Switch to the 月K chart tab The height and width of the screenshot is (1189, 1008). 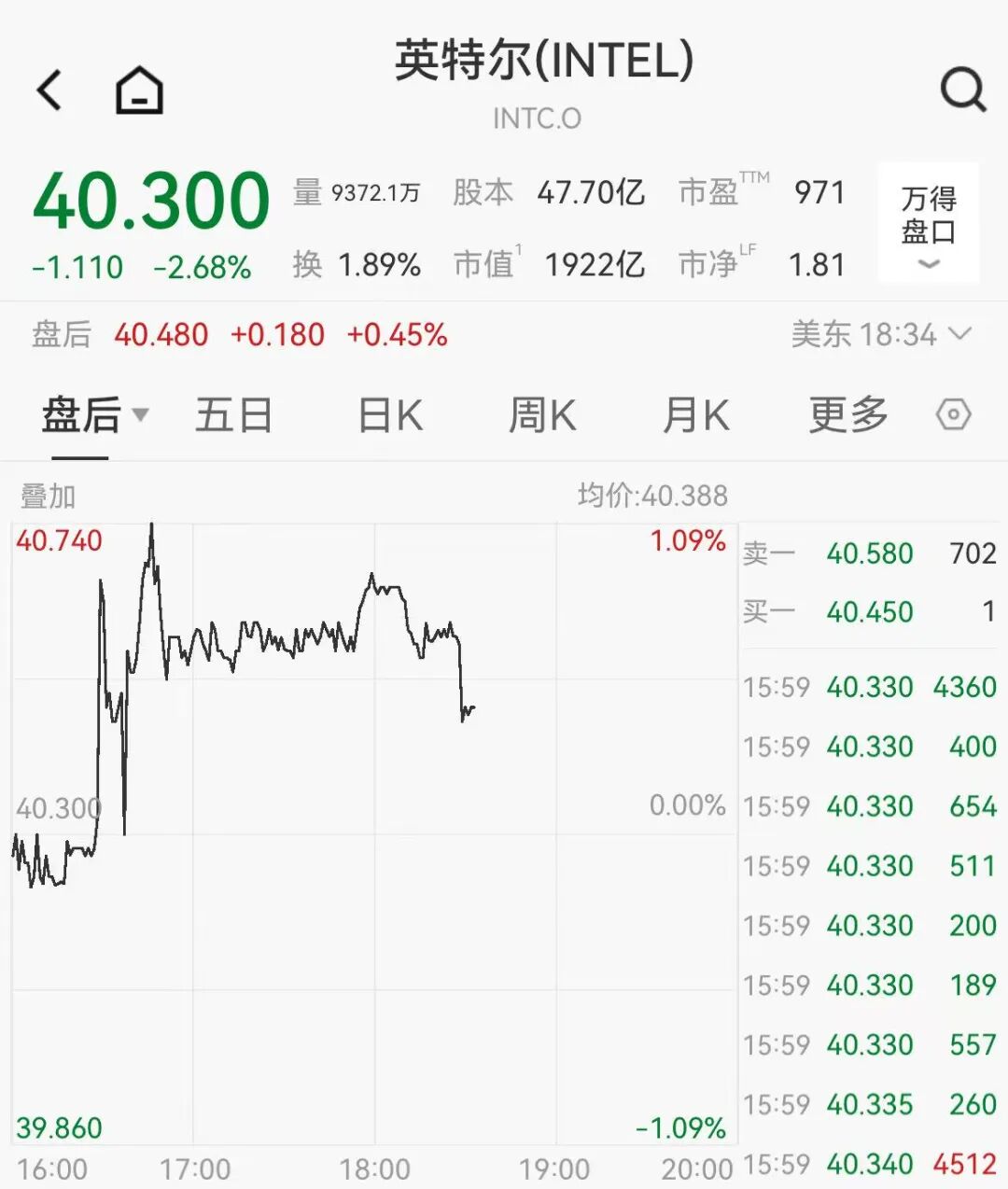695,415
